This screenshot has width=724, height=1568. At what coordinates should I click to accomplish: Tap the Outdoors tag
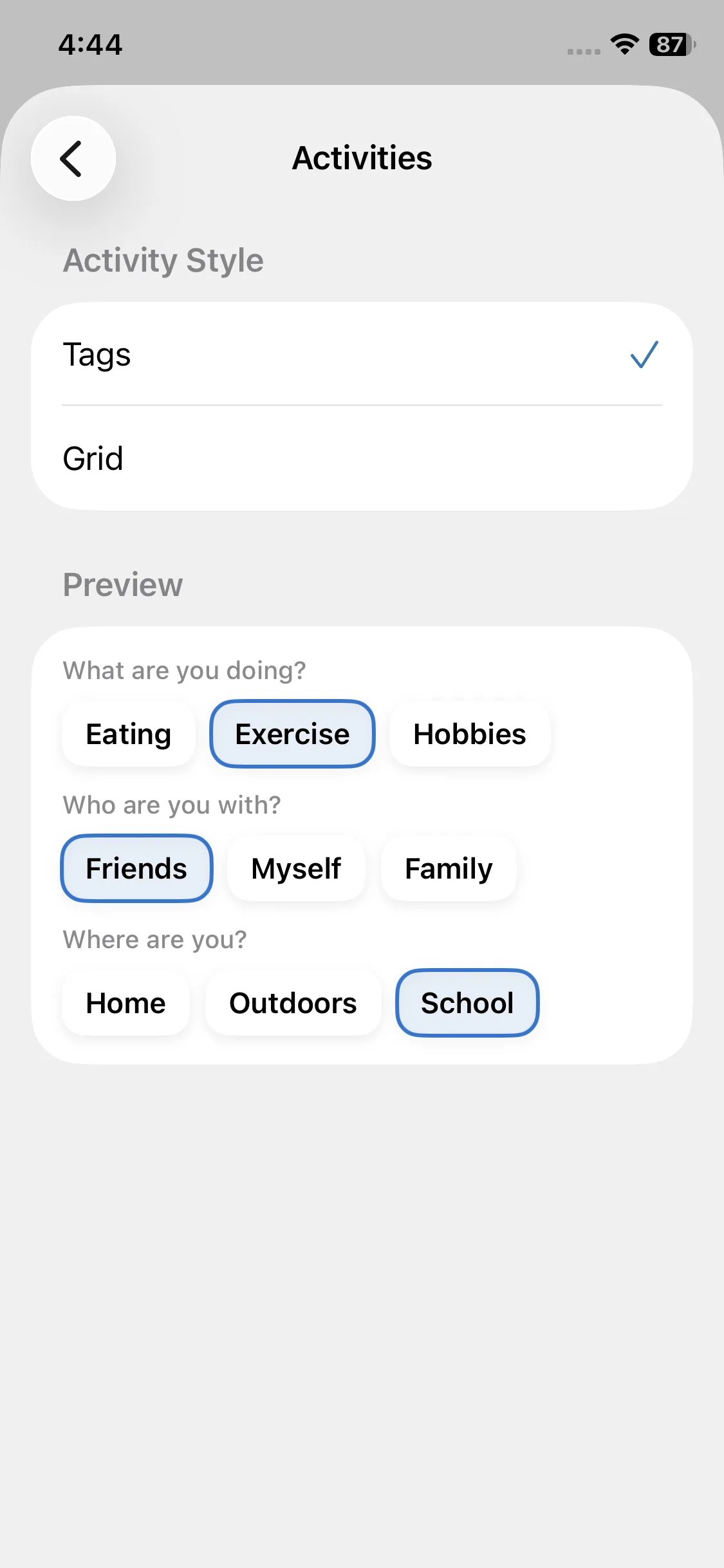pos(293,1003)
